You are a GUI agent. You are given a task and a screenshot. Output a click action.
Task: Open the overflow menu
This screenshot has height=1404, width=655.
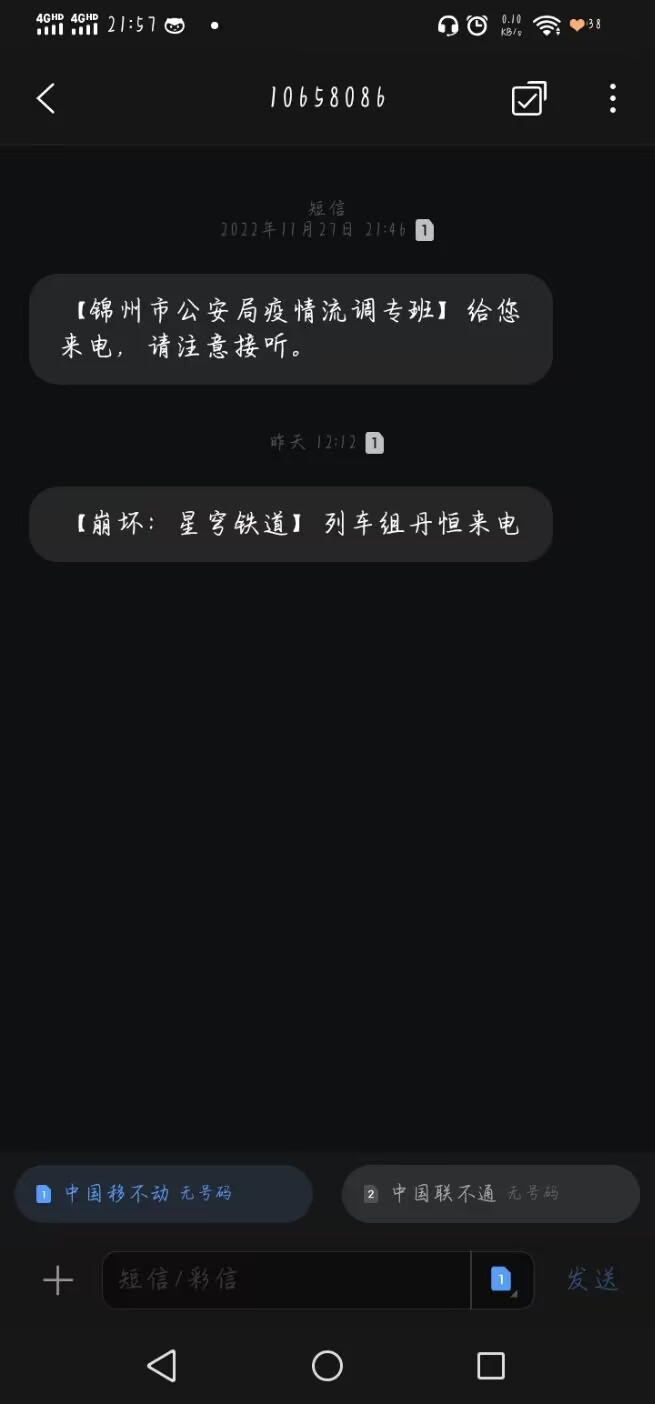pos(612,98)
